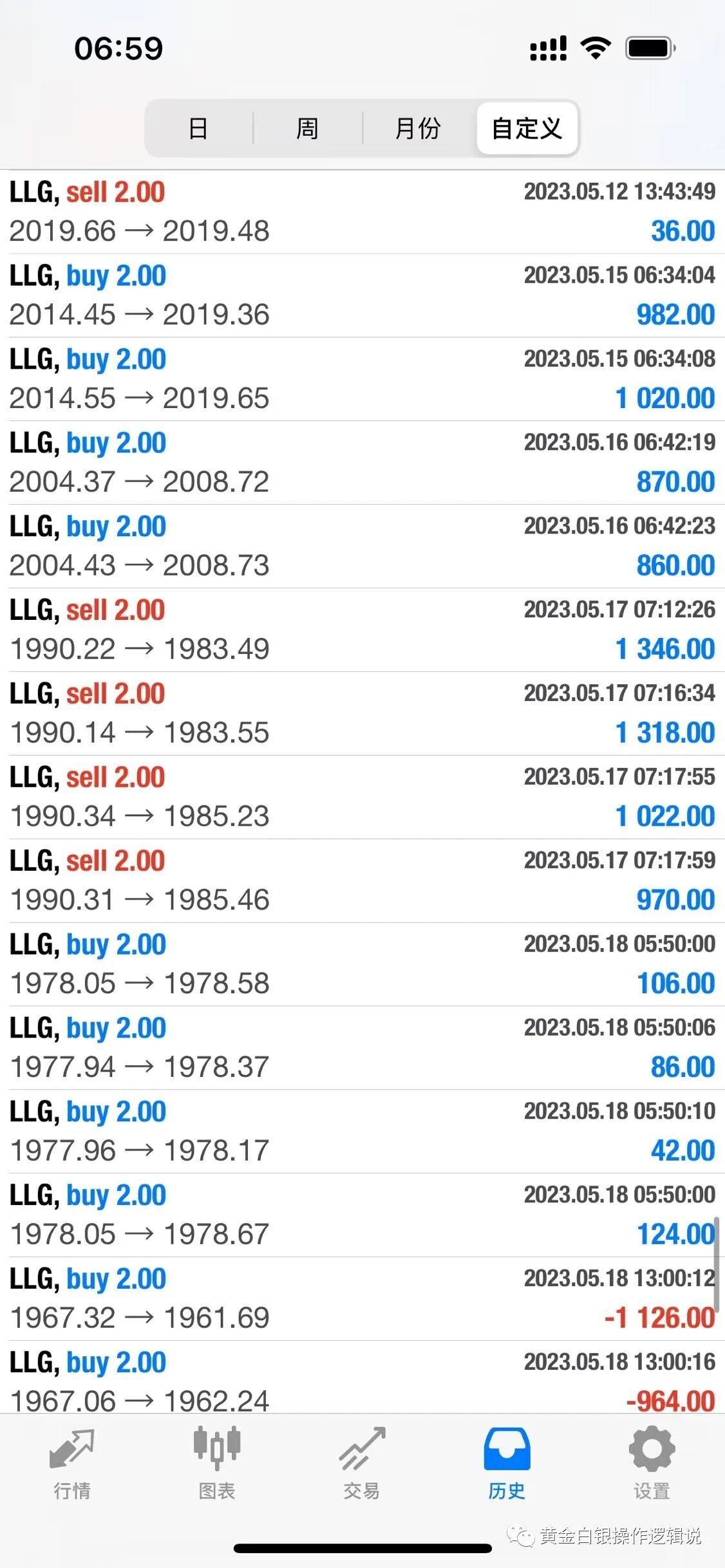Open the sell trade with 1 346.00 profit
This screenshot has height=1568, width=725.
362,630
